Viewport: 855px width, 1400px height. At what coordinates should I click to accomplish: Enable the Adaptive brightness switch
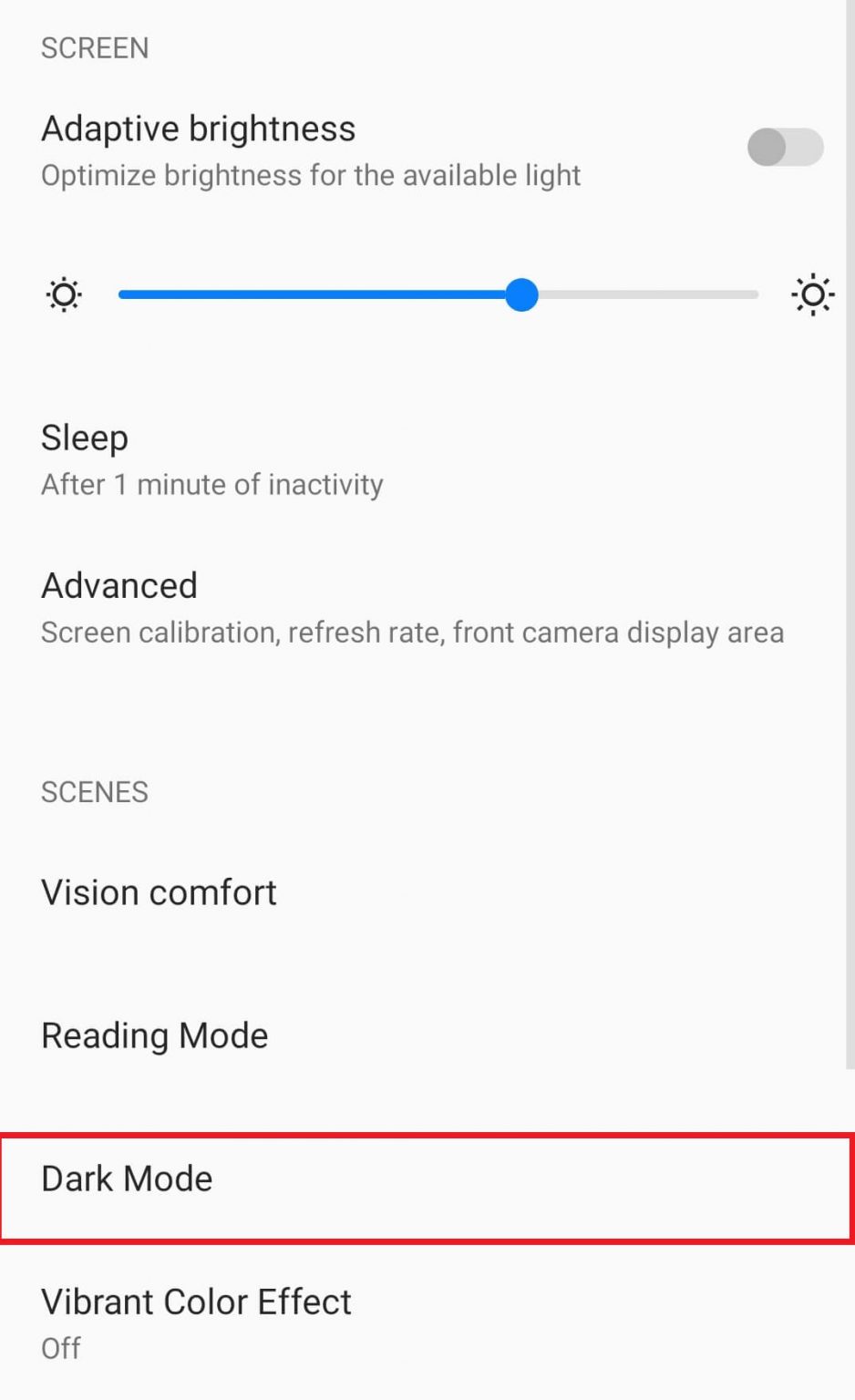(x=785, y=148)
